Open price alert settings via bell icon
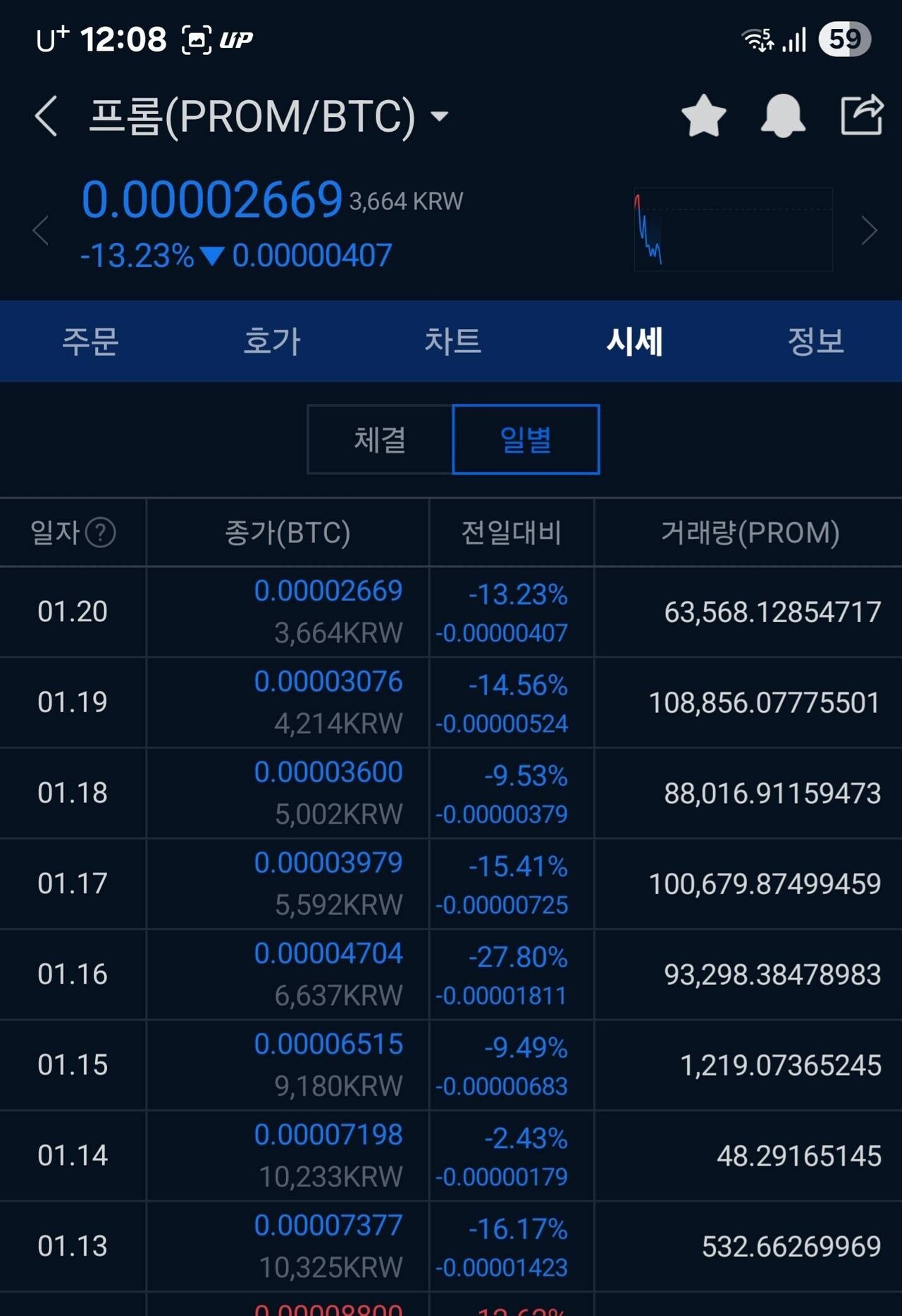This screenshot has height=1316, width=902. [x=781, y=118]
